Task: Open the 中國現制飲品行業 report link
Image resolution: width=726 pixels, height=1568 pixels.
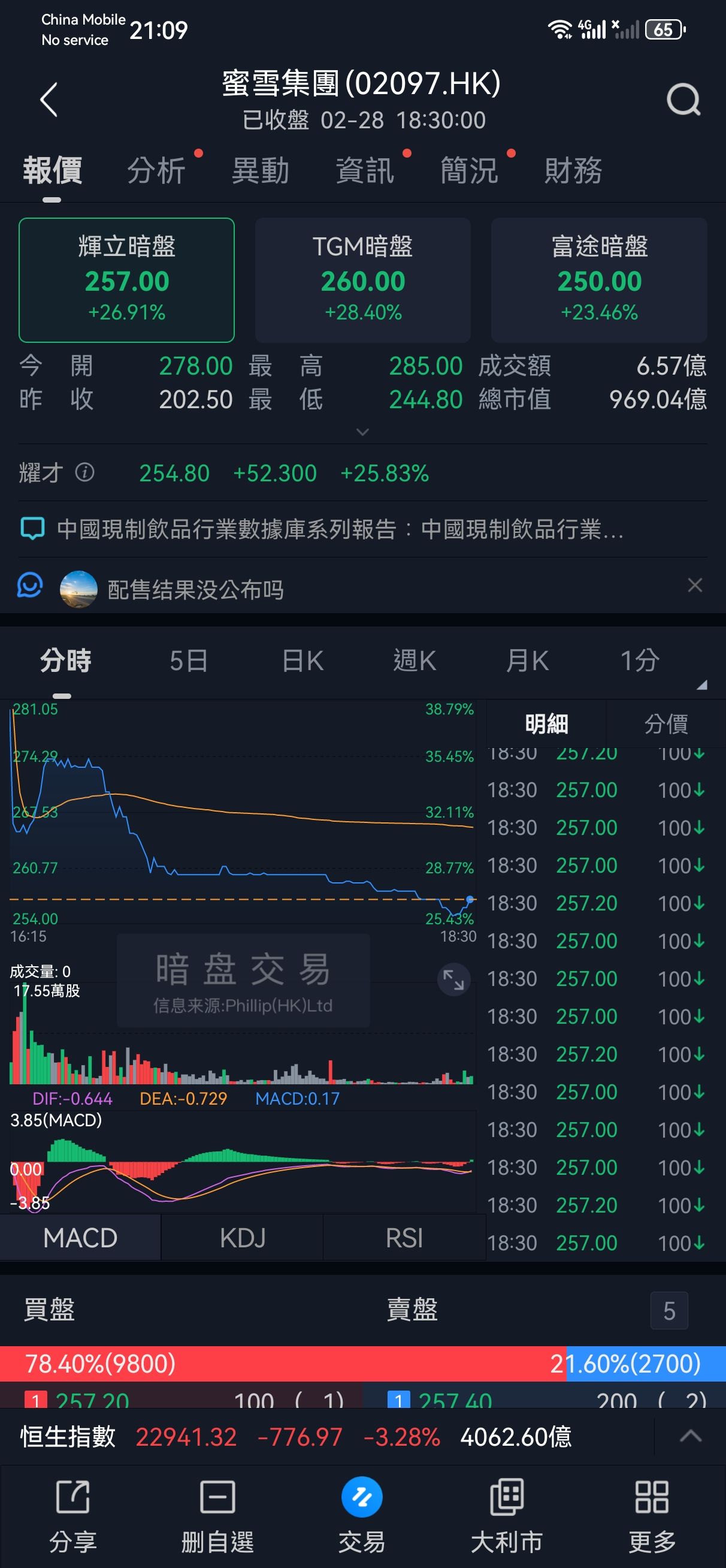Action: tap(340, 529)
